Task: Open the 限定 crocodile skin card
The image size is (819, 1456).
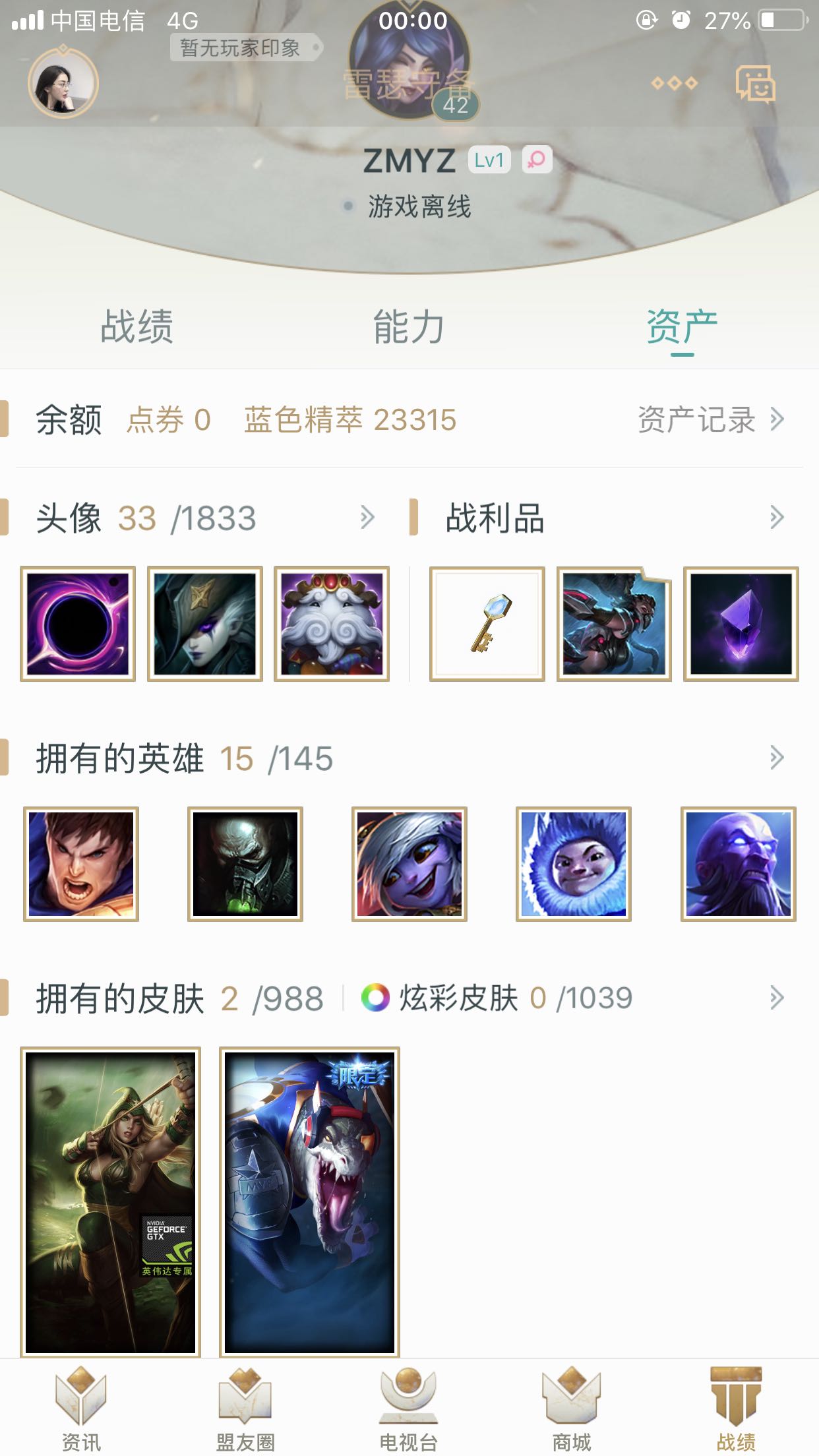Action: click(309, 1201)
